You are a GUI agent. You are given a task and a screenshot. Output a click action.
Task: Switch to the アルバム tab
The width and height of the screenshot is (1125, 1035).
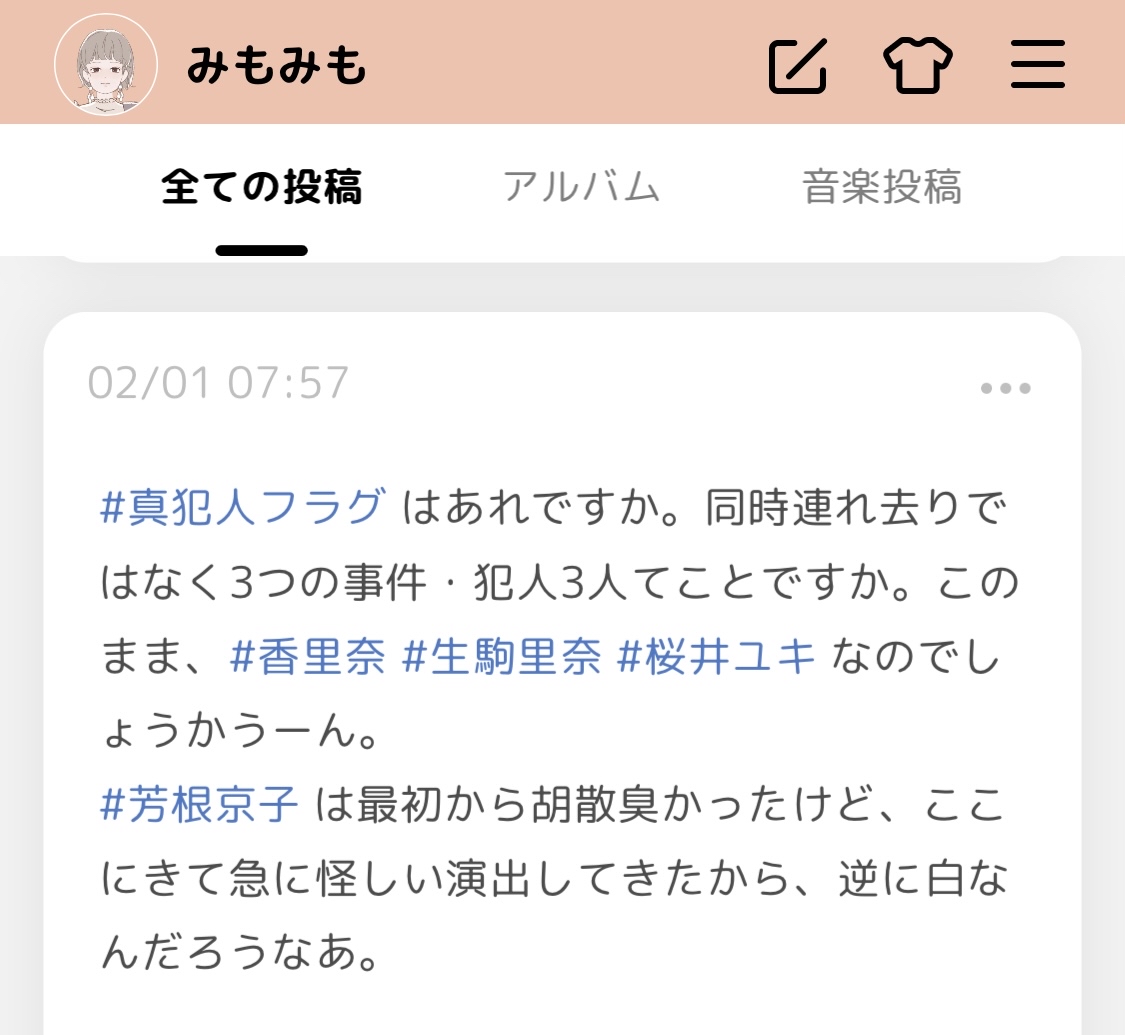click(x=582, y=187)
